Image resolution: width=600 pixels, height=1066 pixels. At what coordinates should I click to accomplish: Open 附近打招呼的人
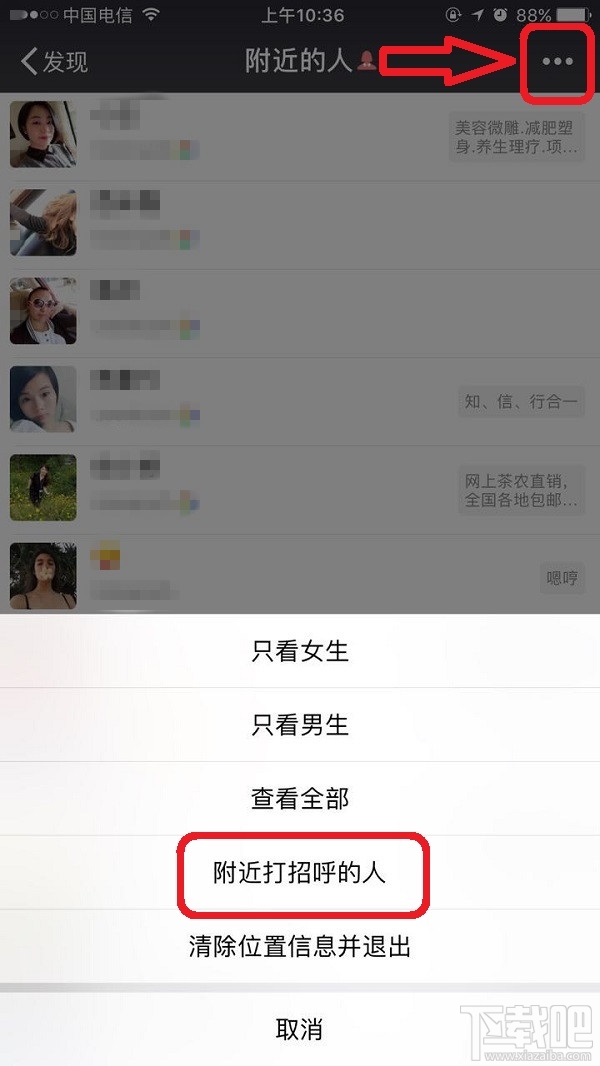click(300, 872)
